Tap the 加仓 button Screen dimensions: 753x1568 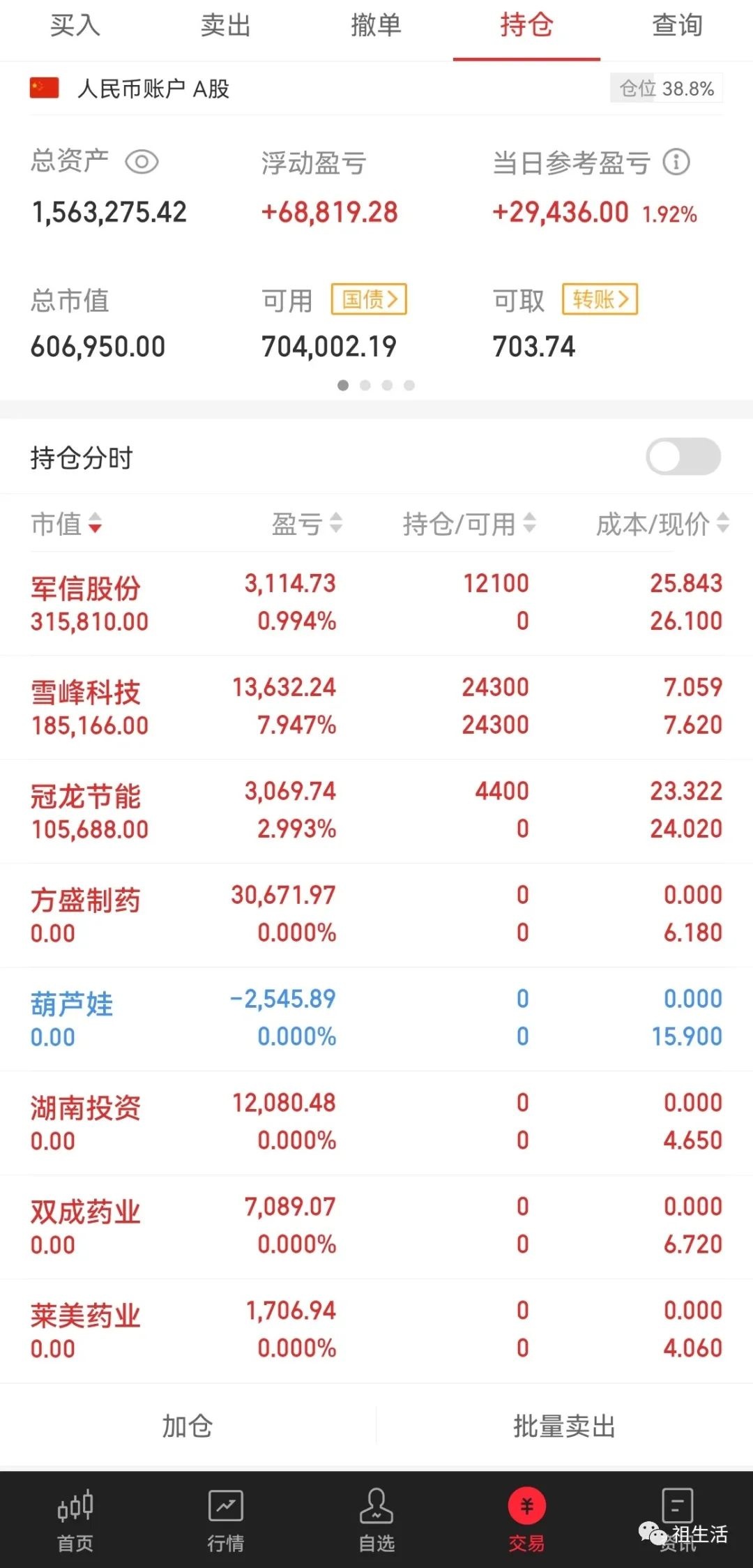(x=188, y=1426)
